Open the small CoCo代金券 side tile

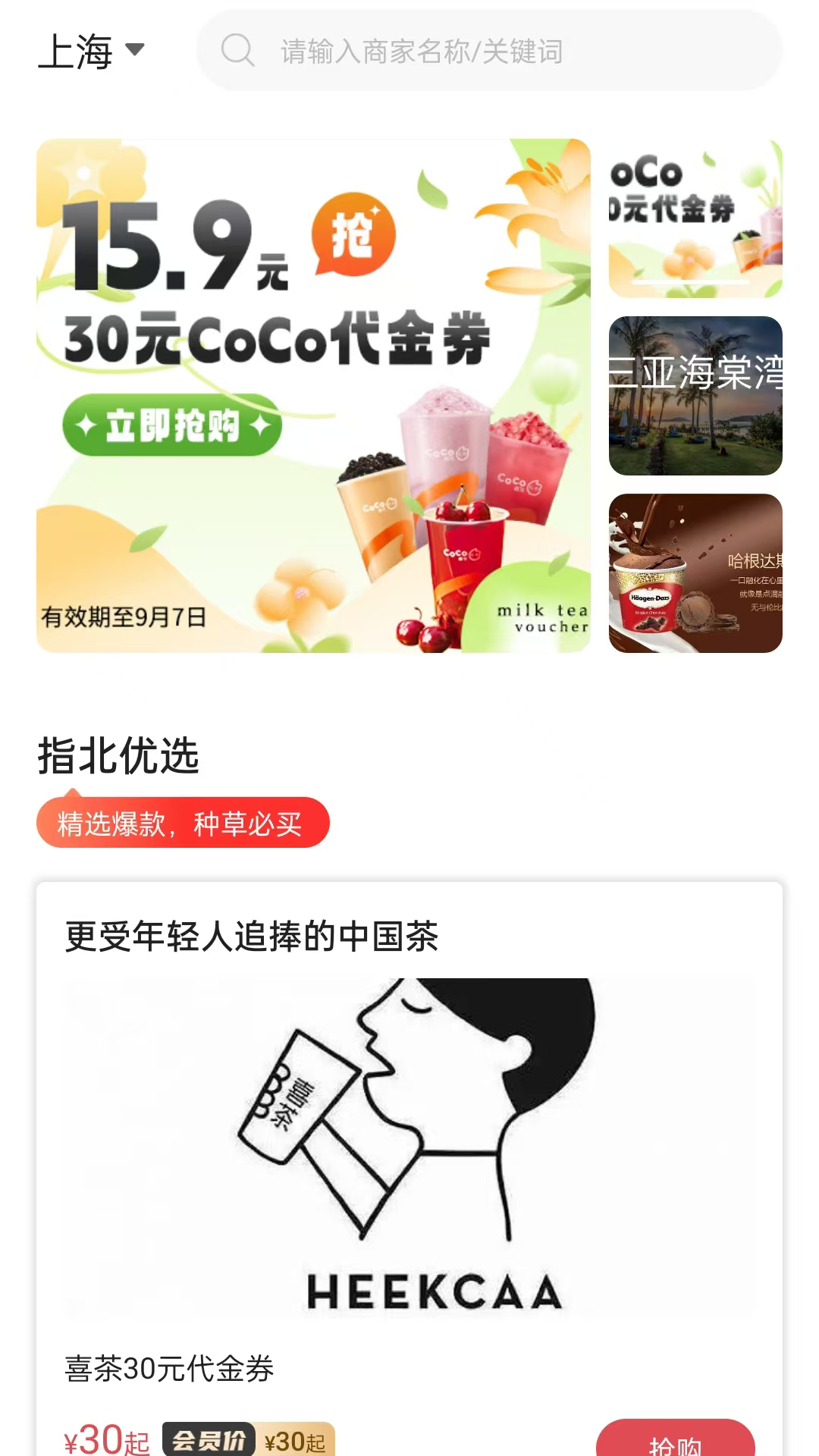click(x=695, y=218)
